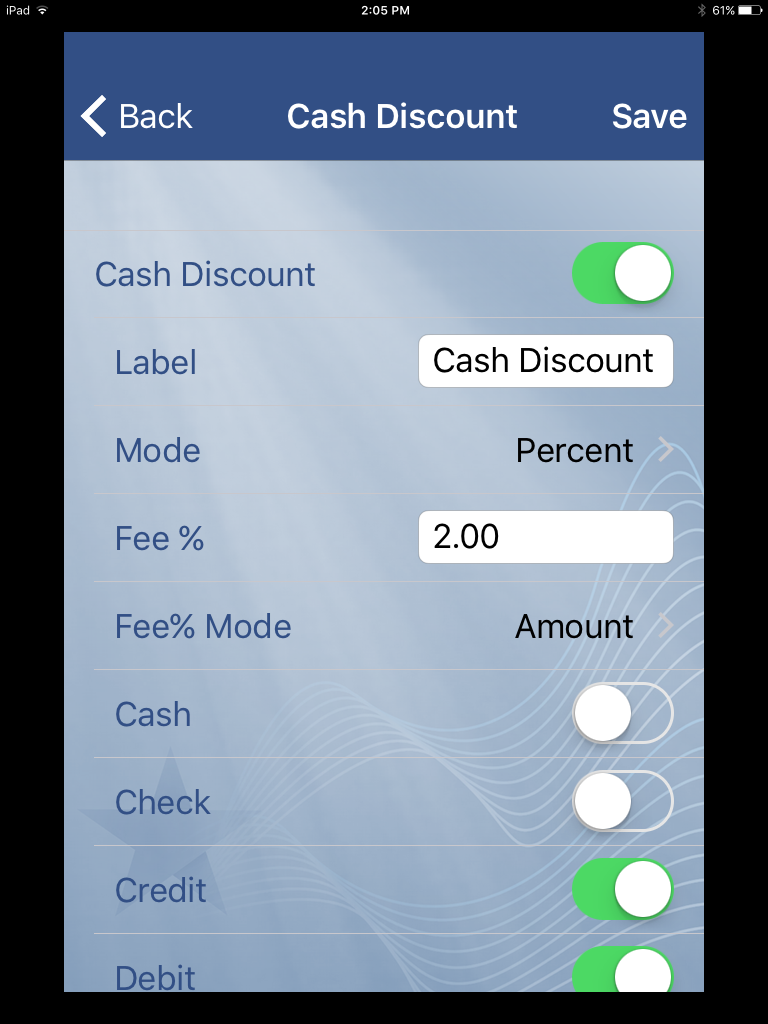Go back to the previous screen

click(137, 116)
